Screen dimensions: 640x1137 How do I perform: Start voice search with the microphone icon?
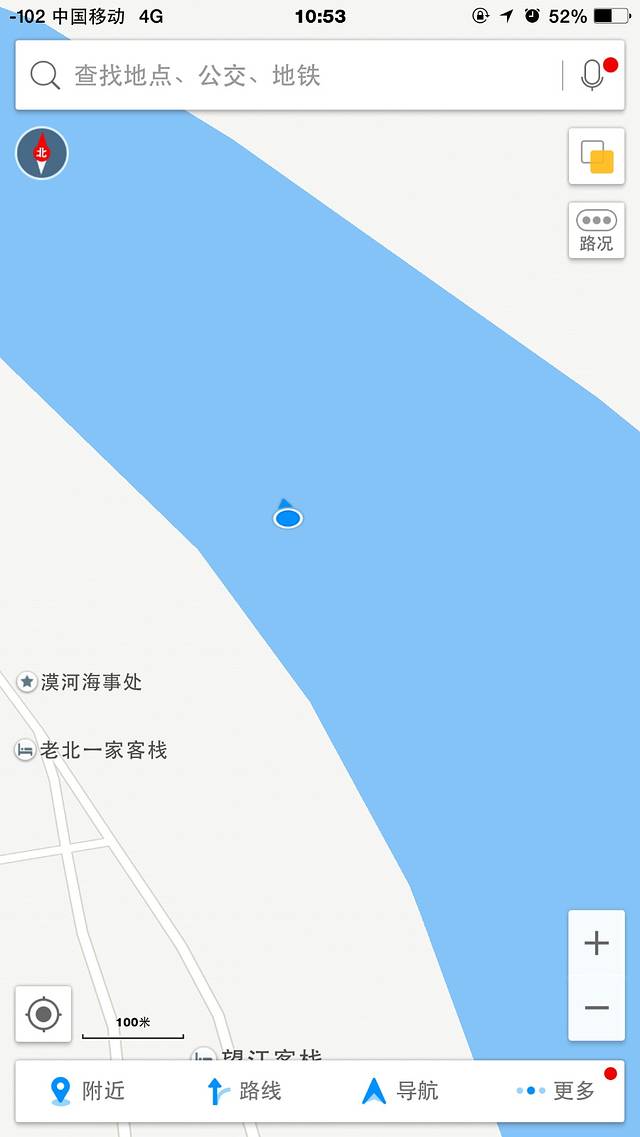coord(592,76)
